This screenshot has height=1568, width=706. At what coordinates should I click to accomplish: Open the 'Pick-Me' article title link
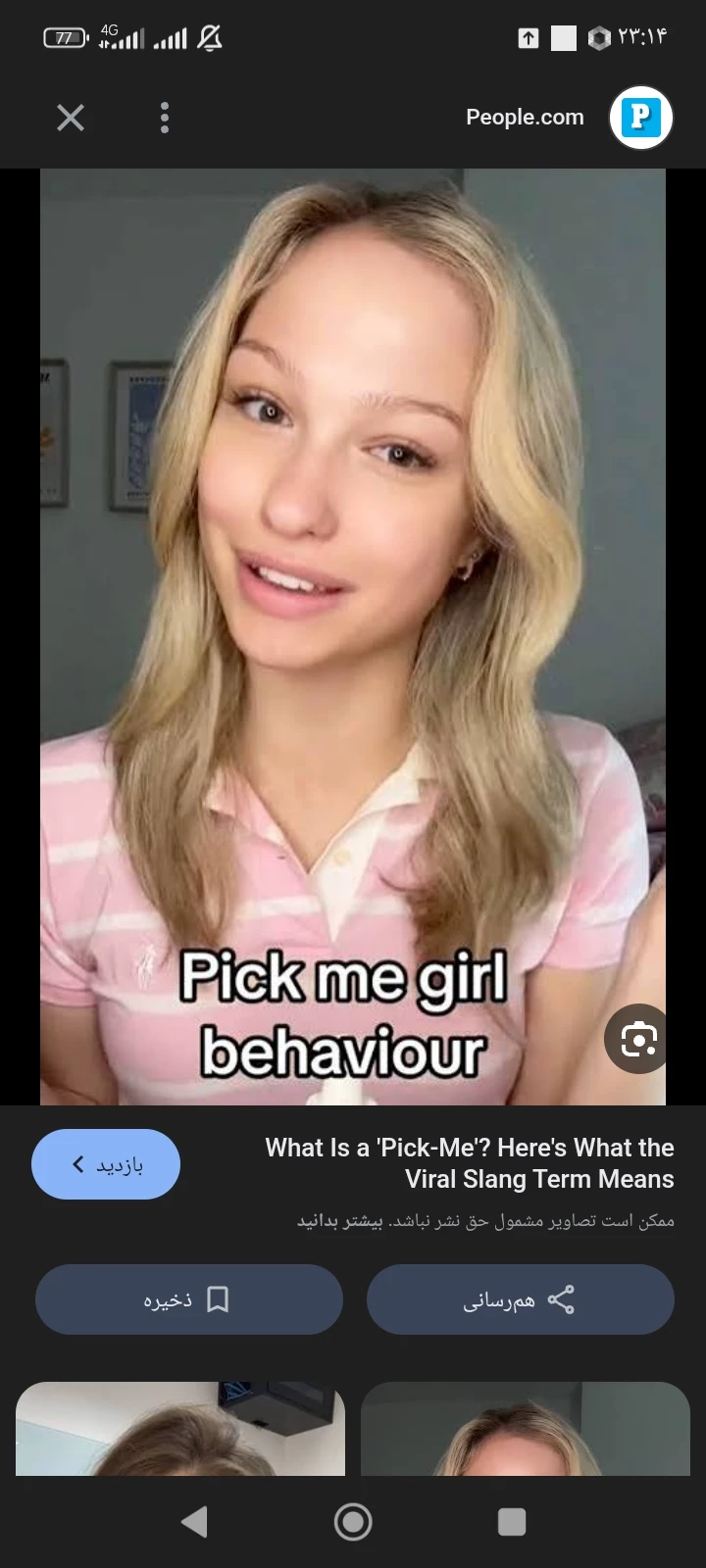click(x=470, y=1163)
